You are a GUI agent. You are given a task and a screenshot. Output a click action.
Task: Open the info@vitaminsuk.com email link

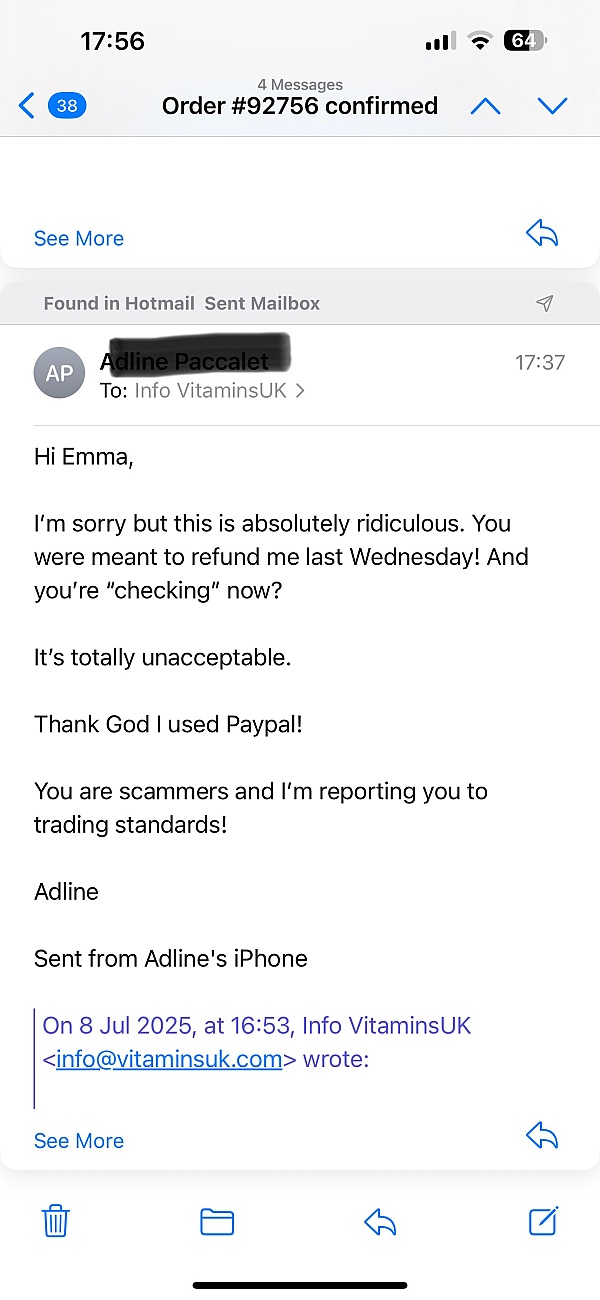point(169,1059)
